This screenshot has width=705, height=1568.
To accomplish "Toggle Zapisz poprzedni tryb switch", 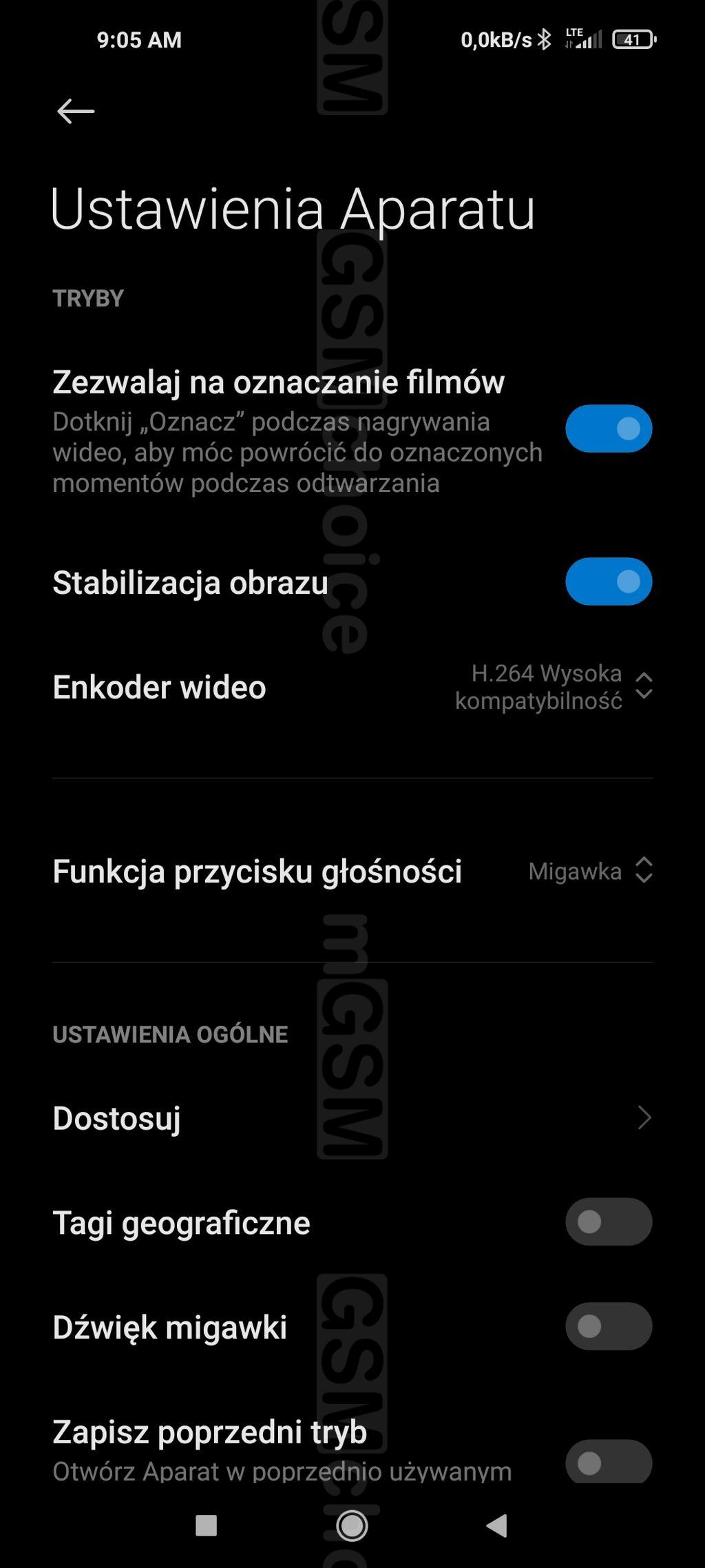I will pos(608,1462).
